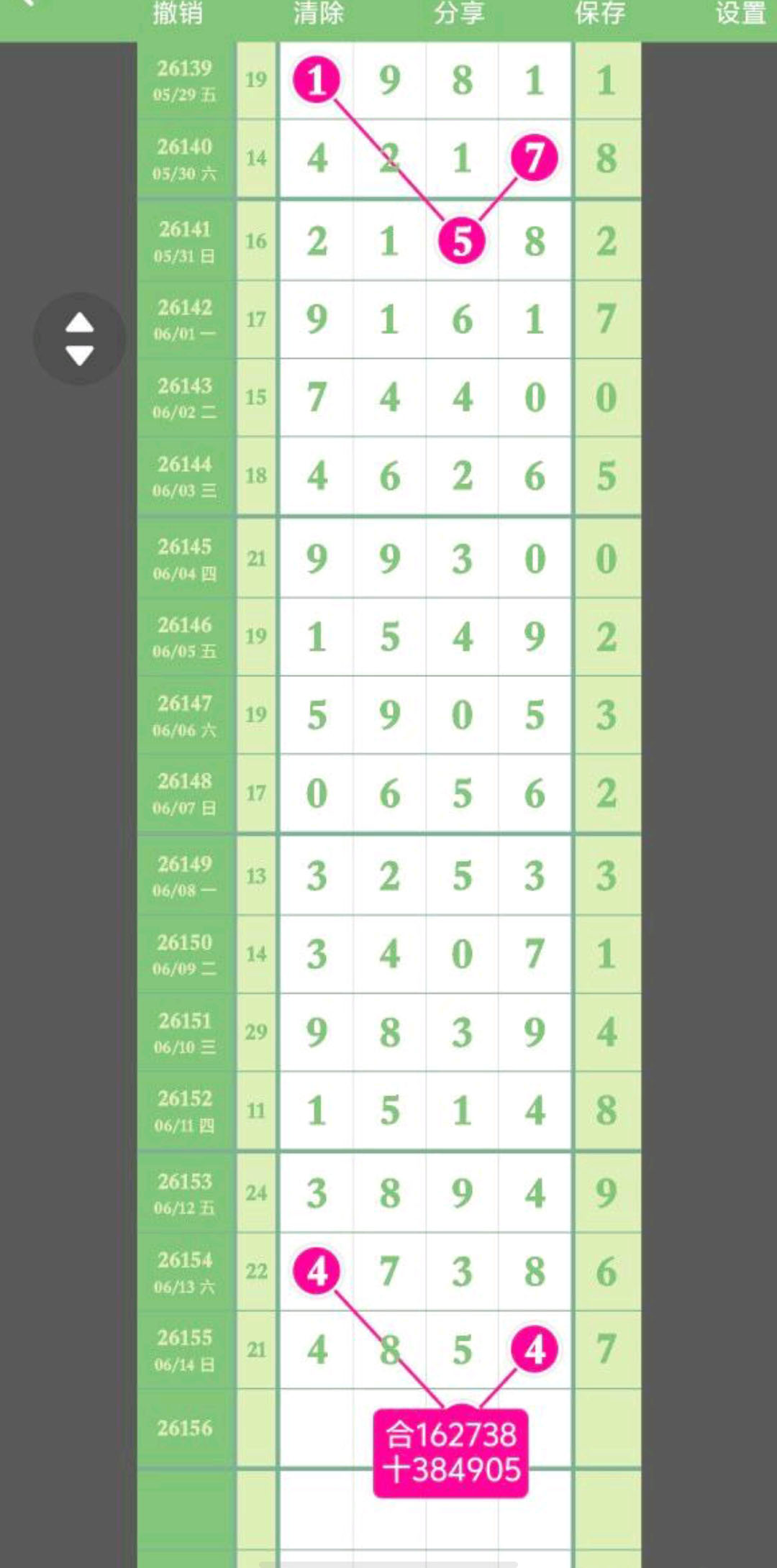Viewport: 777px width, 1568px height.
Task: Go back using the top-left arrow
Action: point(29,4)
